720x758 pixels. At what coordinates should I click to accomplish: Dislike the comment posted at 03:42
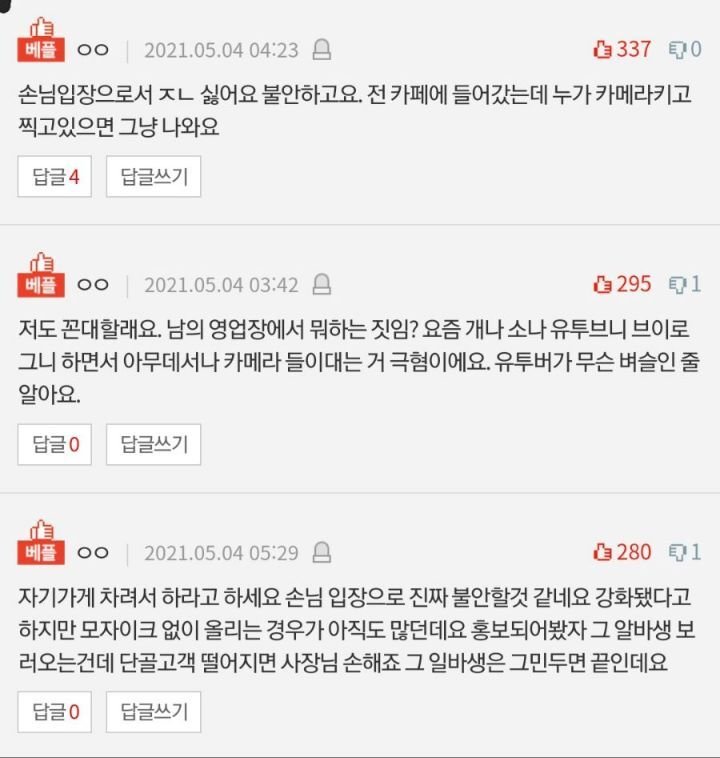684,284
